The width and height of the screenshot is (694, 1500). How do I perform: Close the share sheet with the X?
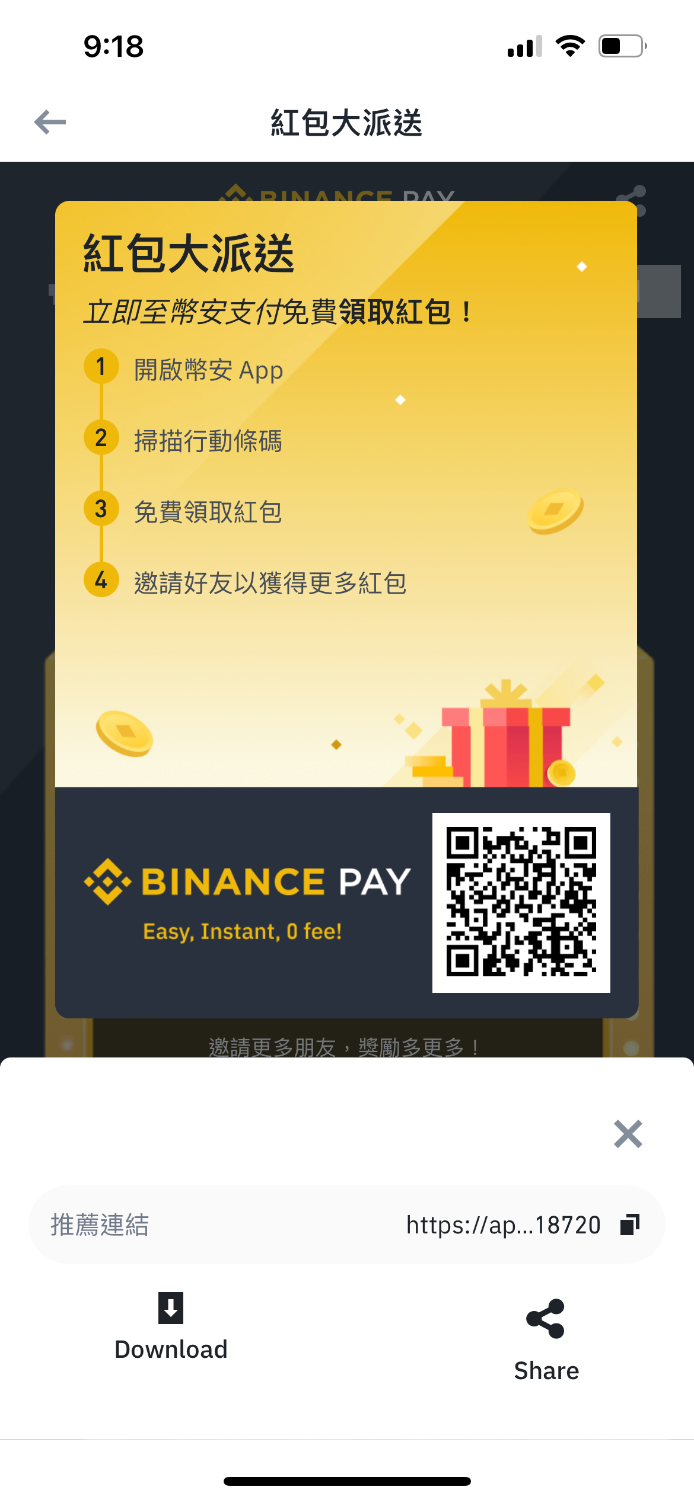coord(627,1134)
